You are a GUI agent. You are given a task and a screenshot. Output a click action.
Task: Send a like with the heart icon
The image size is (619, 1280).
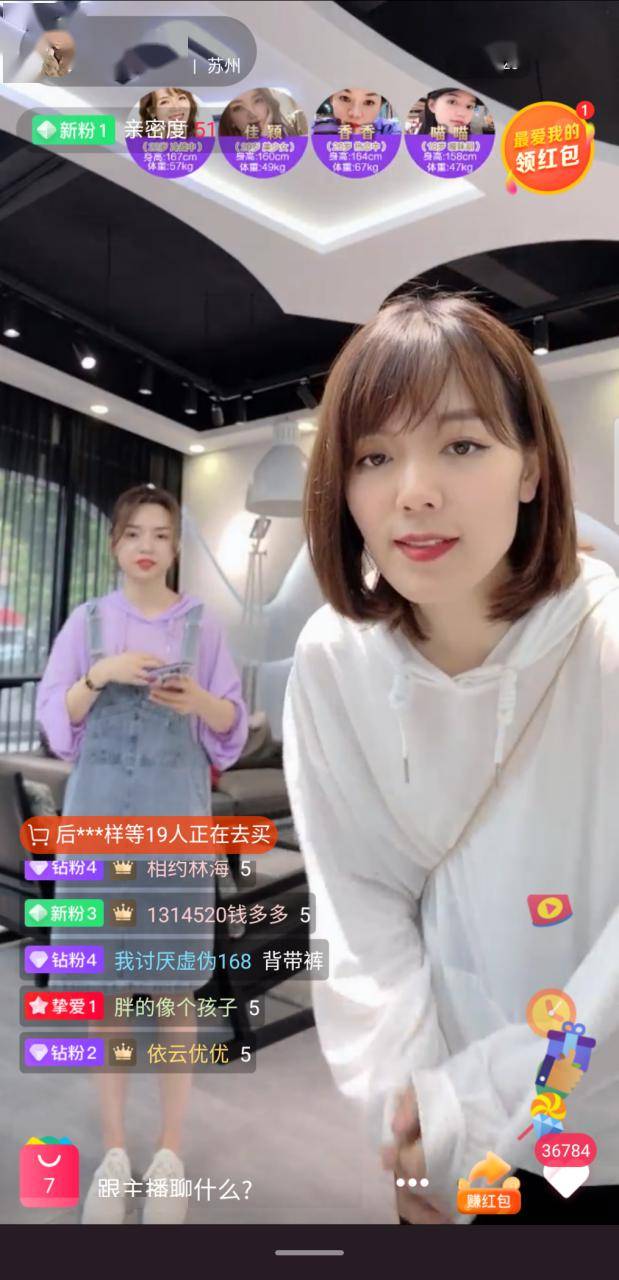tap(566, 1181)
